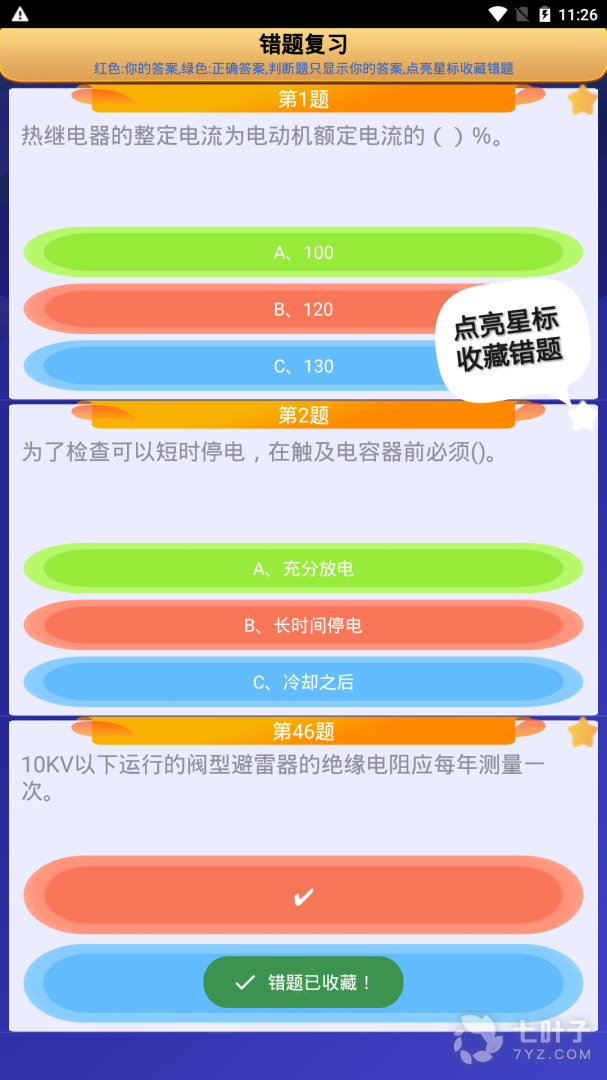This screenshot has height=1080, width=607.
Task: Choose option B、长时间停电
Action: [303, 626]
